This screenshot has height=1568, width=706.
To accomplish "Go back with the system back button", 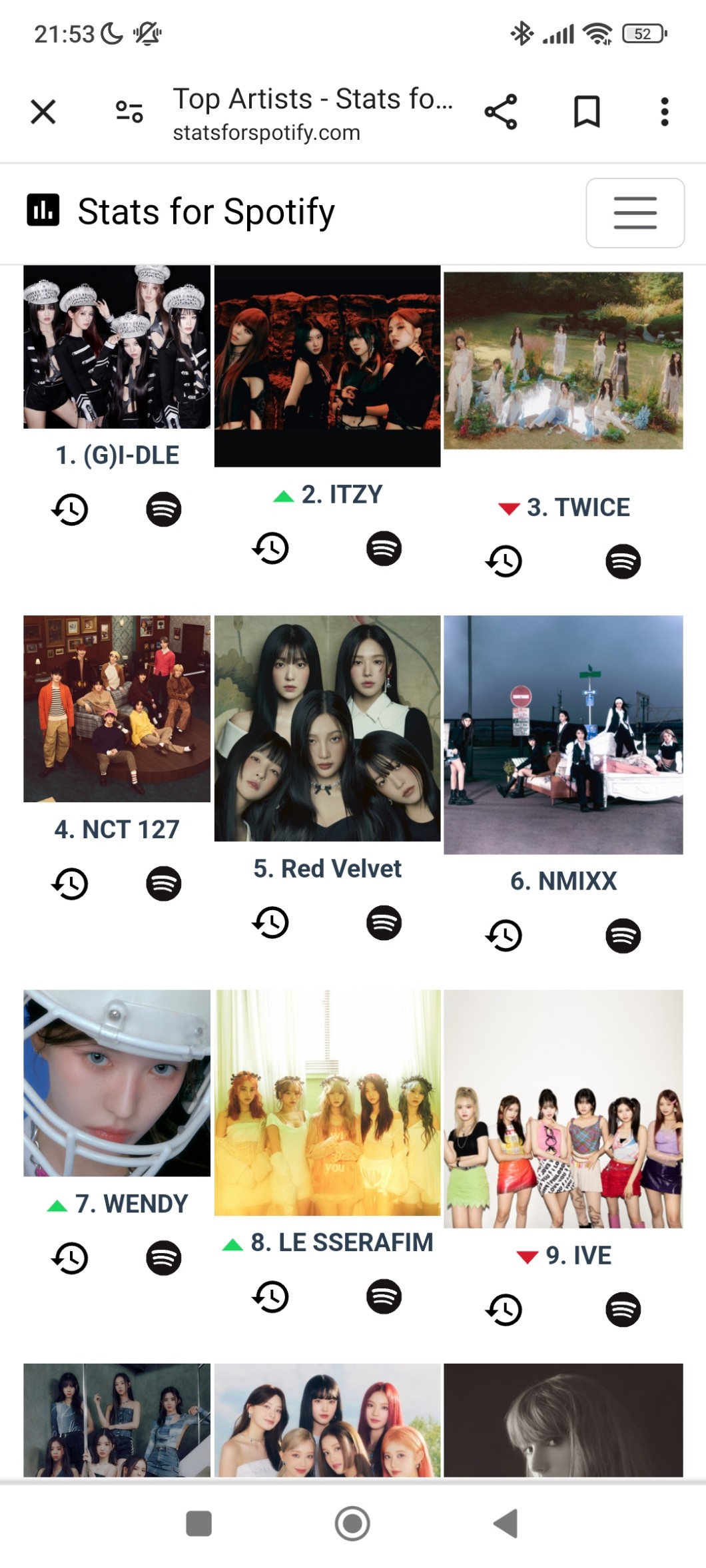I will 506,1523.
